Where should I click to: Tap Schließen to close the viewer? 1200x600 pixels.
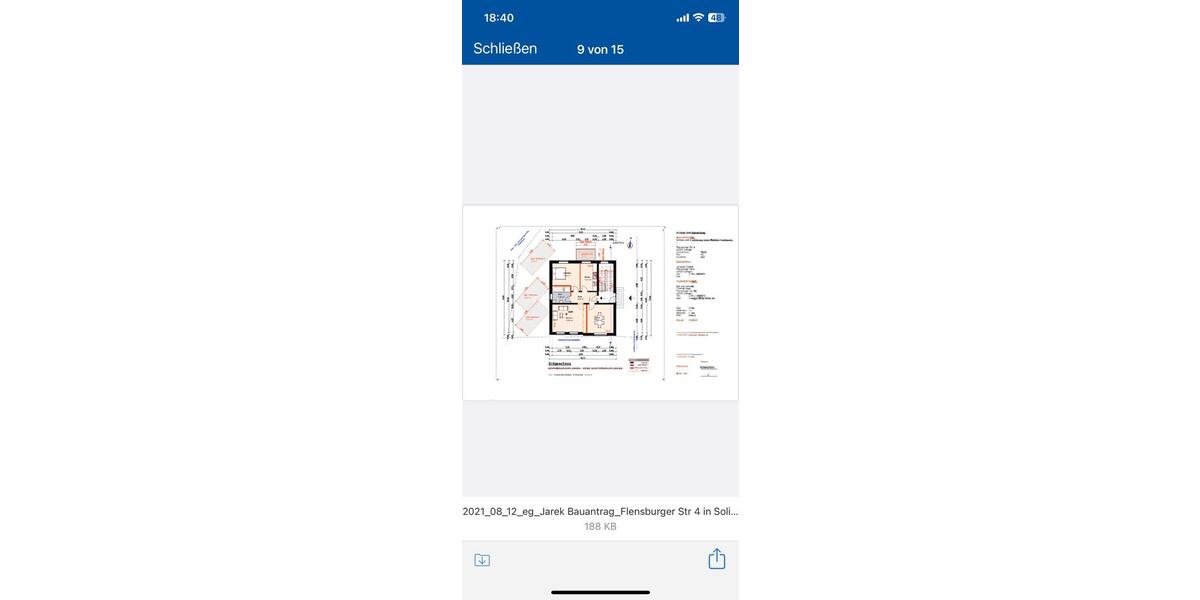coord(505,49)
